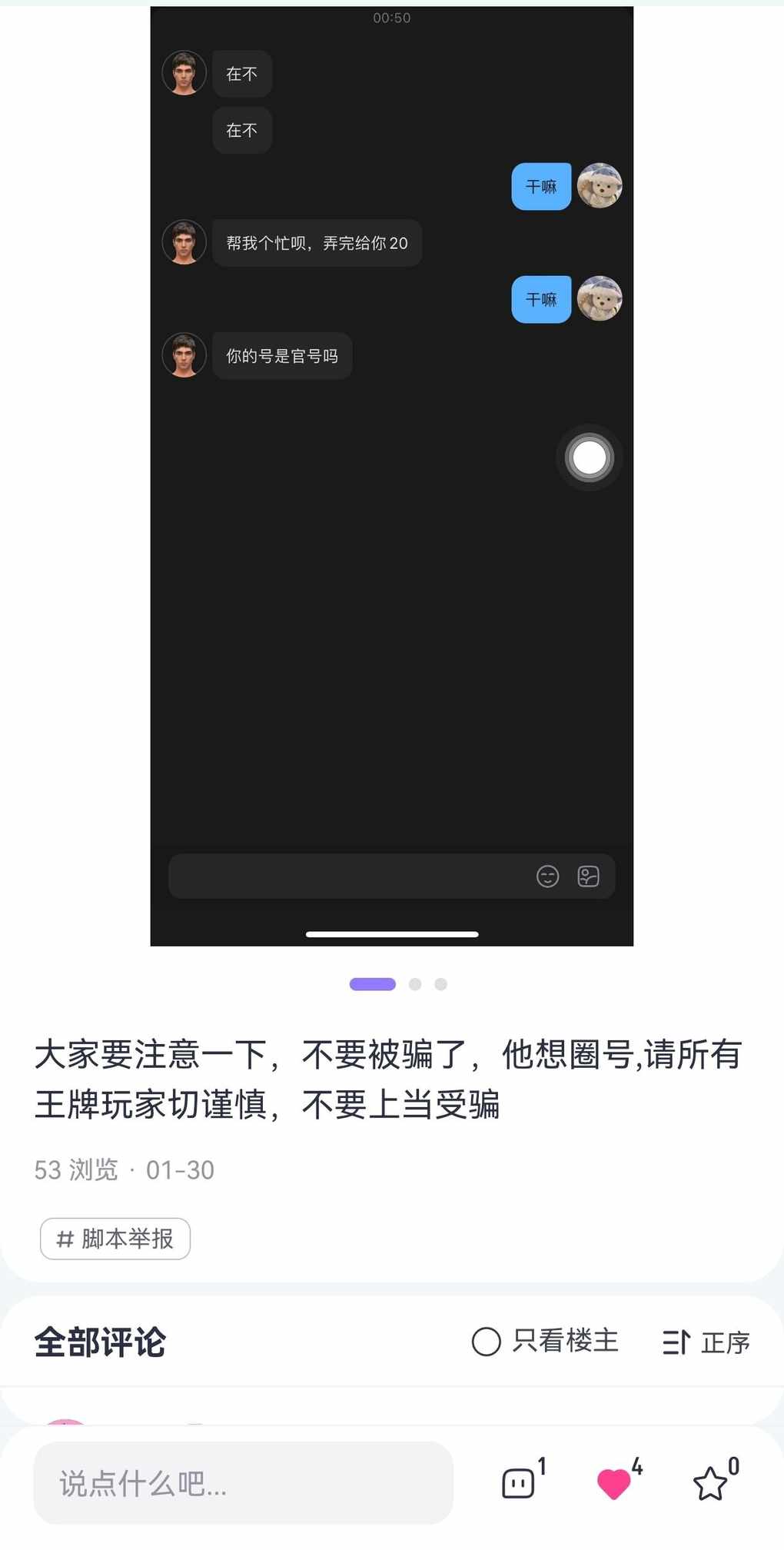
Task: Like the post with the heart icon
Action: pos(613,1483)
